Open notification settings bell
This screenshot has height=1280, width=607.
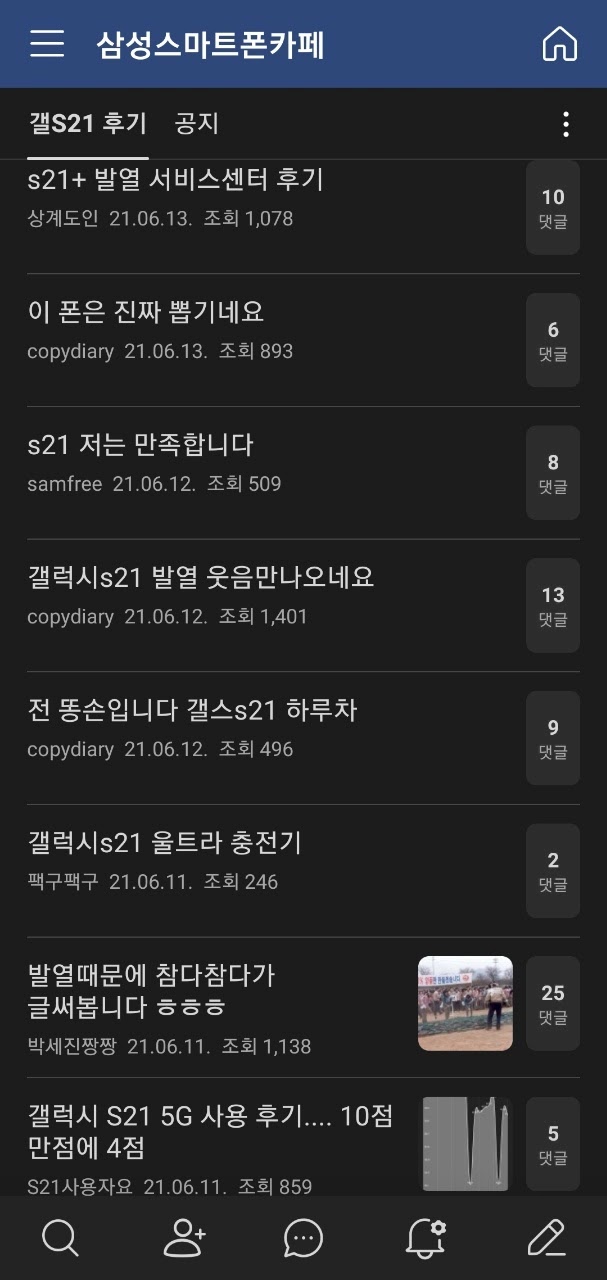coord(425,1238)
